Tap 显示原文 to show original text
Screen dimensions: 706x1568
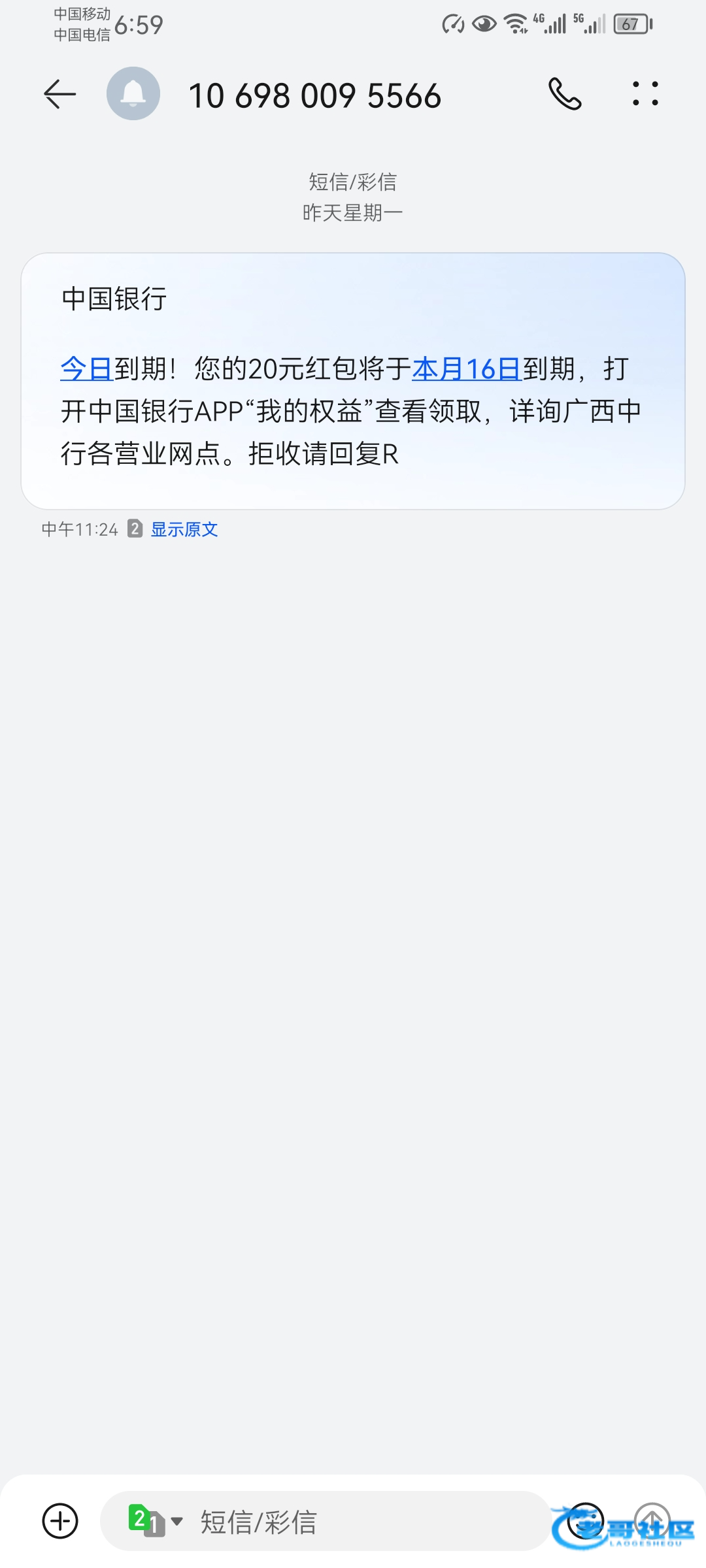[x=184, y=529]
